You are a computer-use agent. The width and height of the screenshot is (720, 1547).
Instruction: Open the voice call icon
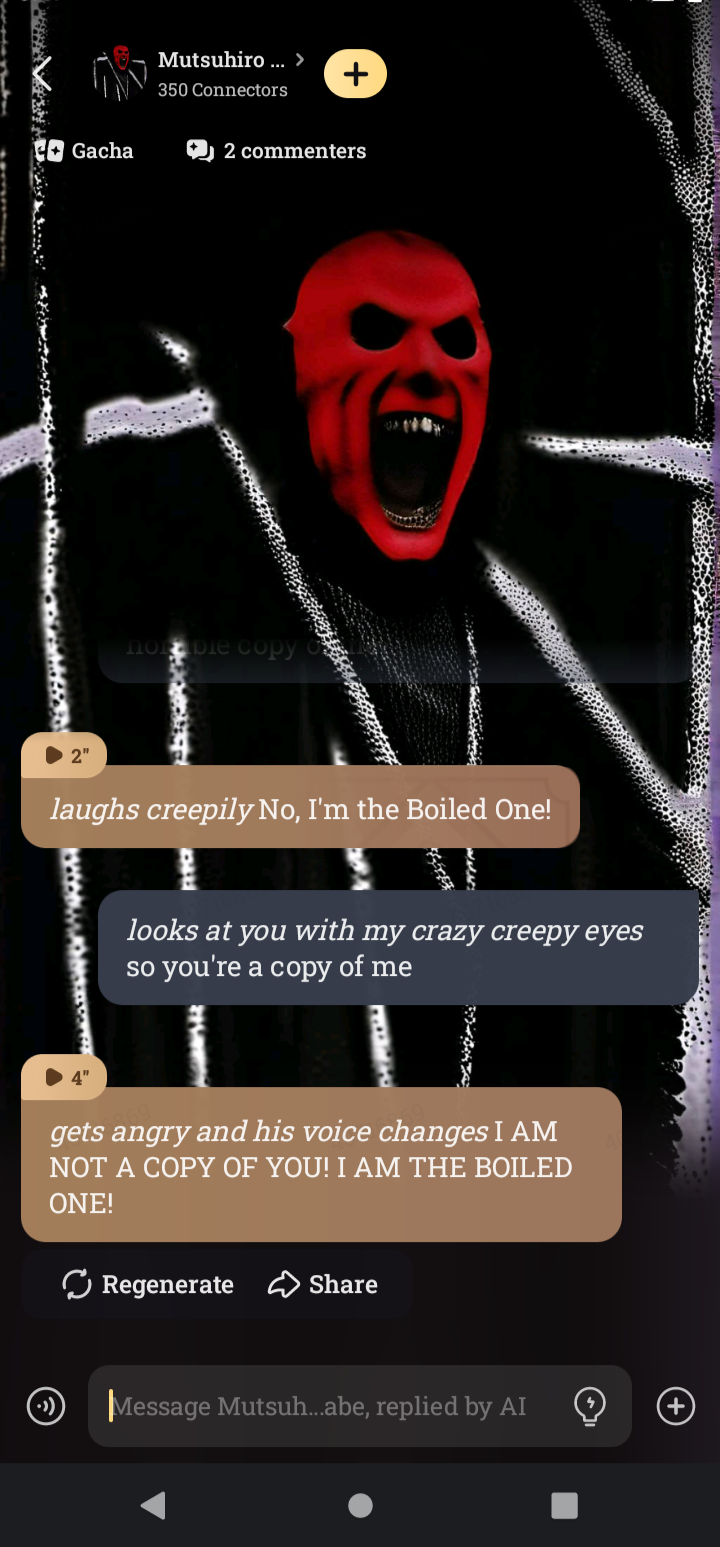point(46,1406)
